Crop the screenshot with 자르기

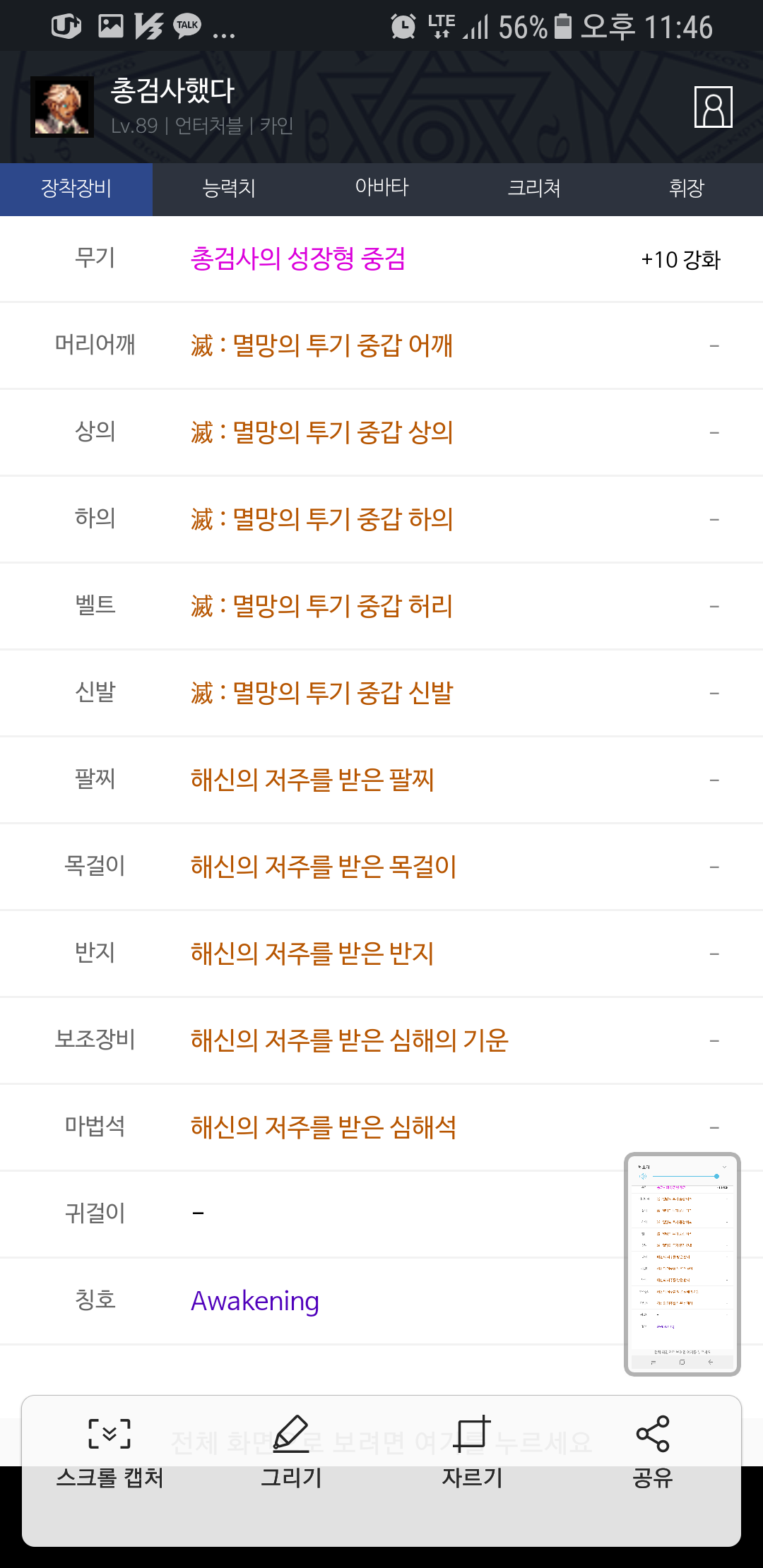pyautogui.click(x=472, y=1453)
